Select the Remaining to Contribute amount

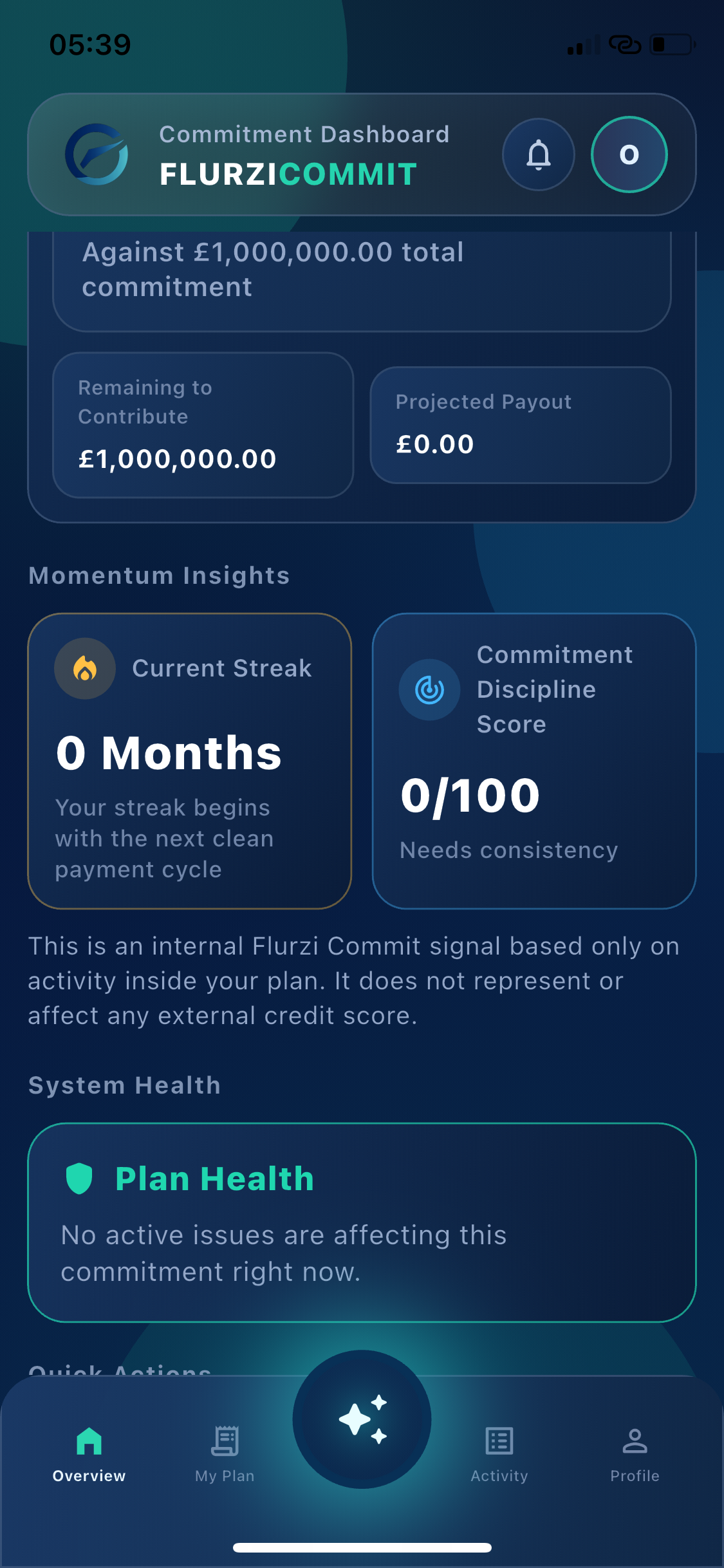click(178, 458)
